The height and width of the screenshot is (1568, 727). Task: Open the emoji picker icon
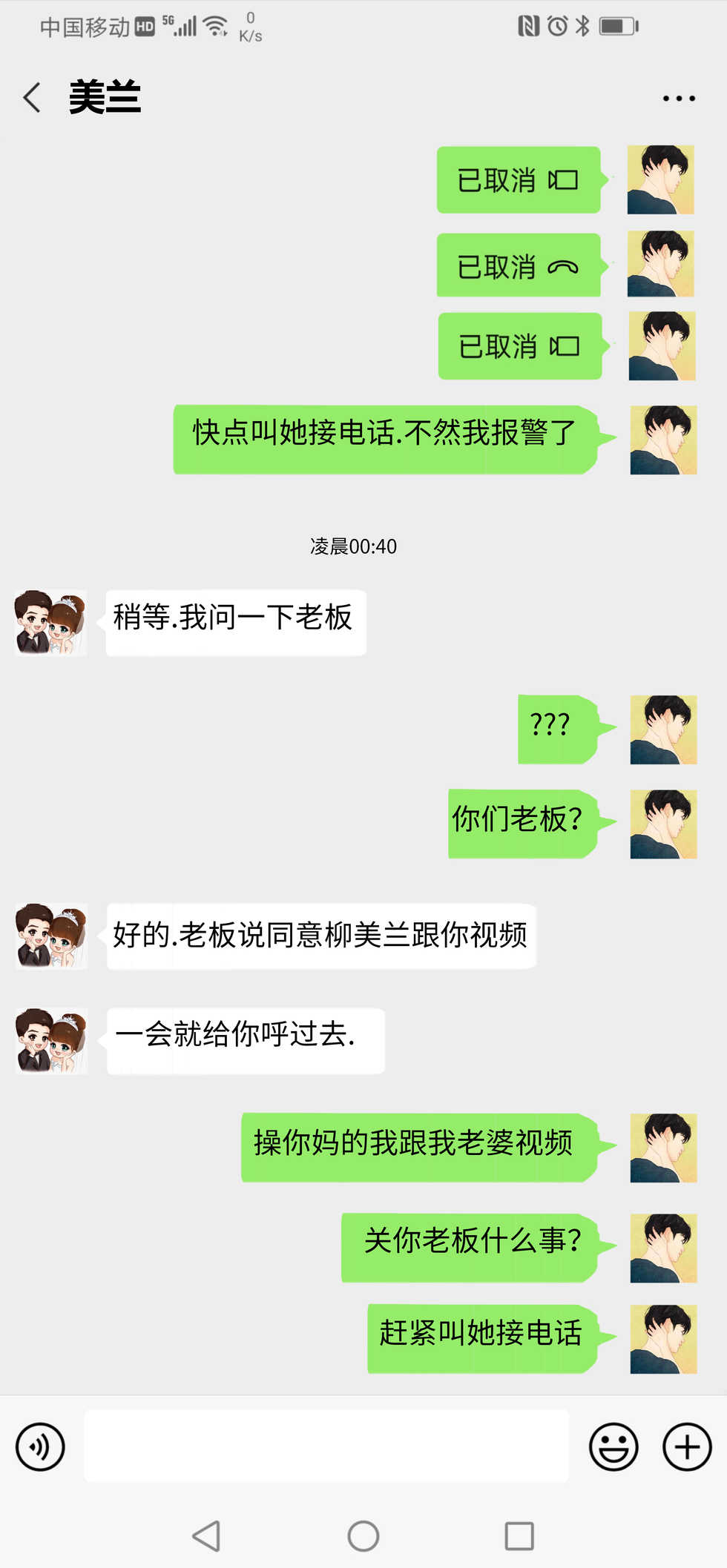[x=613, y=1446]
